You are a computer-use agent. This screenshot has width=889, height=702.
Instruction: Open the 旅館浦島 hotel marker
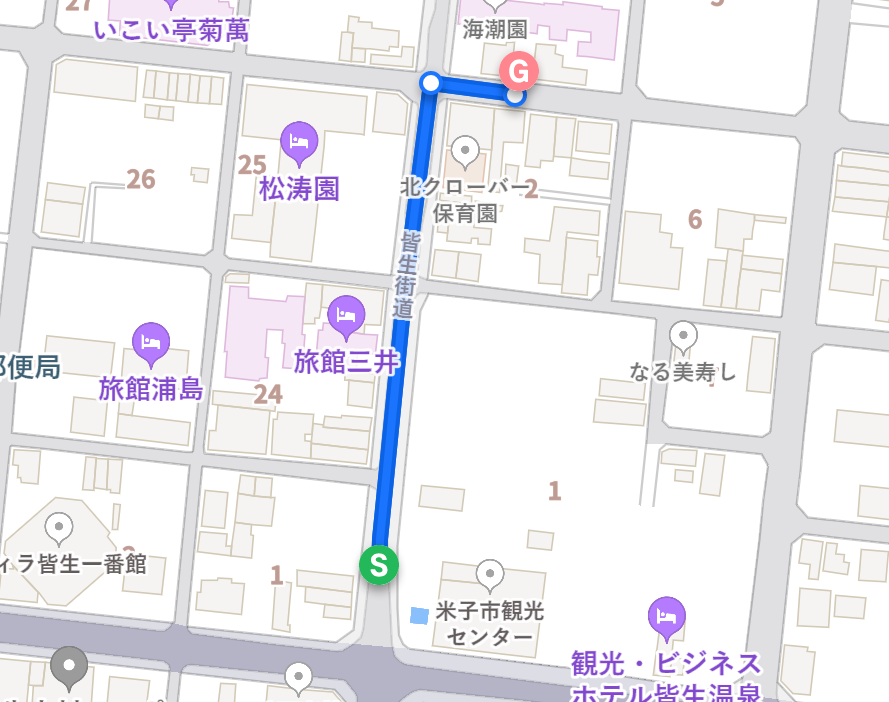(151, 342)
